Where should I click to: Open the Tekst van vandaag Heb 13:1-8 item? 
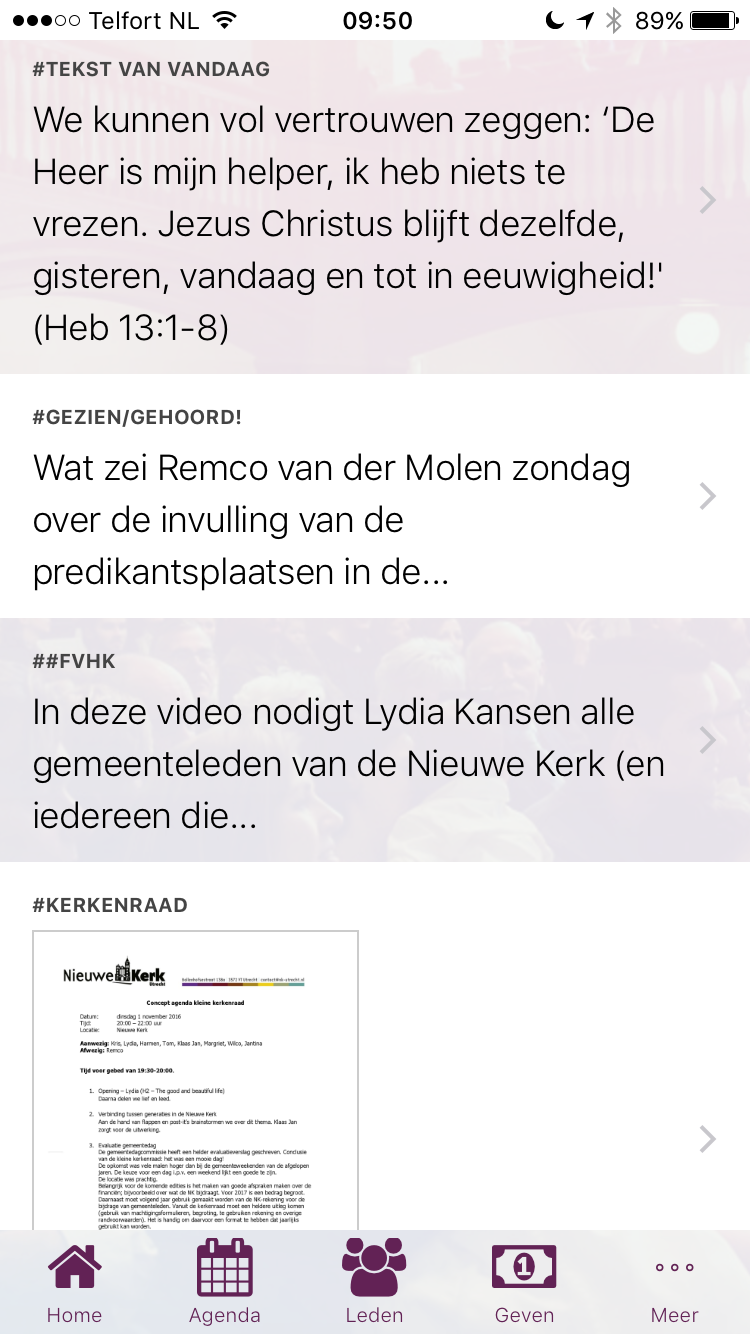(x=375, y=207)
